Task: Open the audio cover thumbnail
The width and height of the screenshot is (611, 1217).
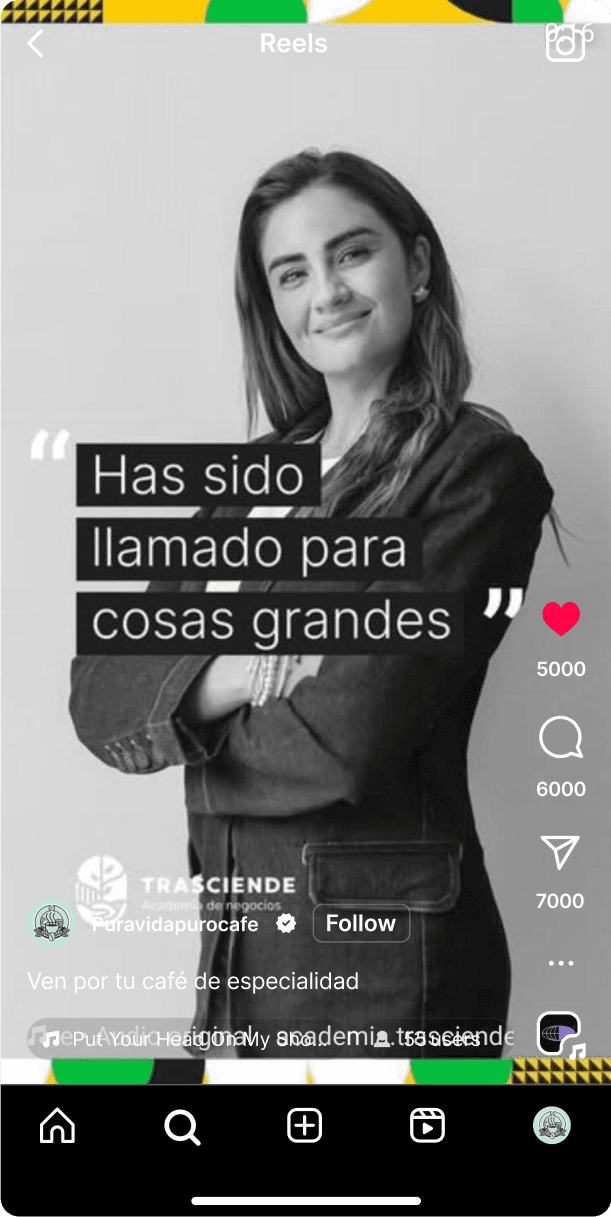Action: 560,1034
